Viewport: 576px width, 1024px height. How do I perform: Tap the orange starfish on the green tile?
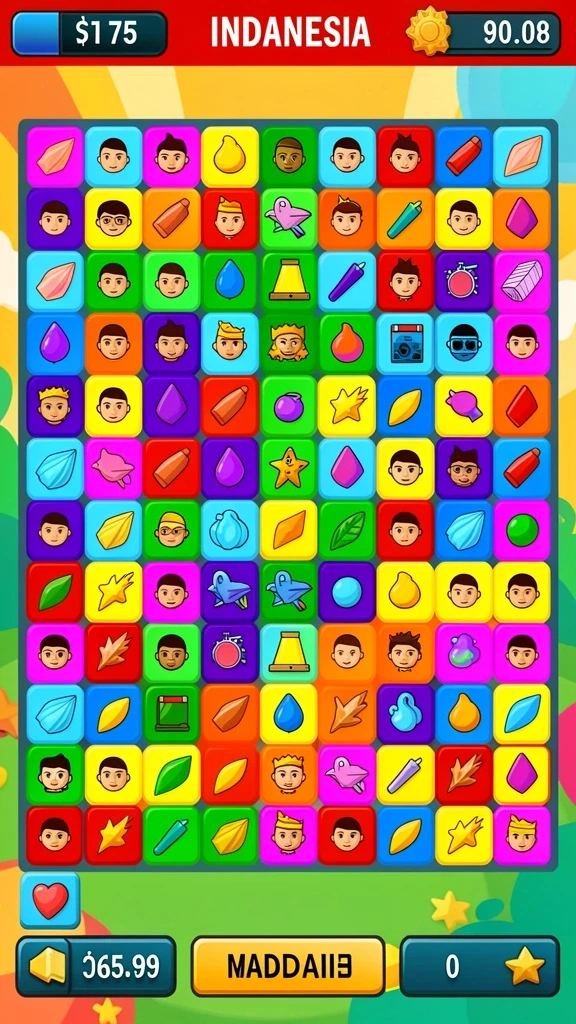tap(289, 468)
